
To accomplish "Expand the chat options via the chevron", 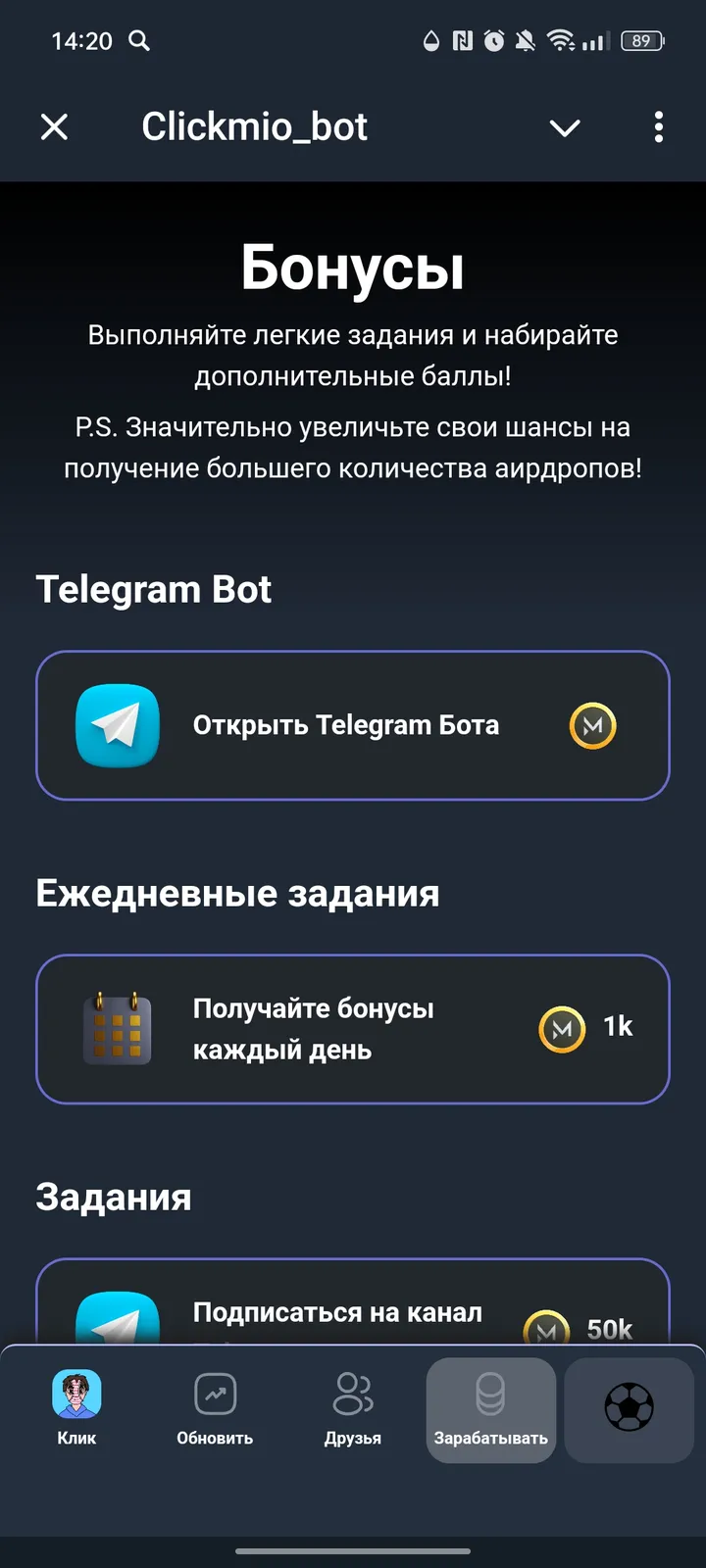I will [565, 127].
